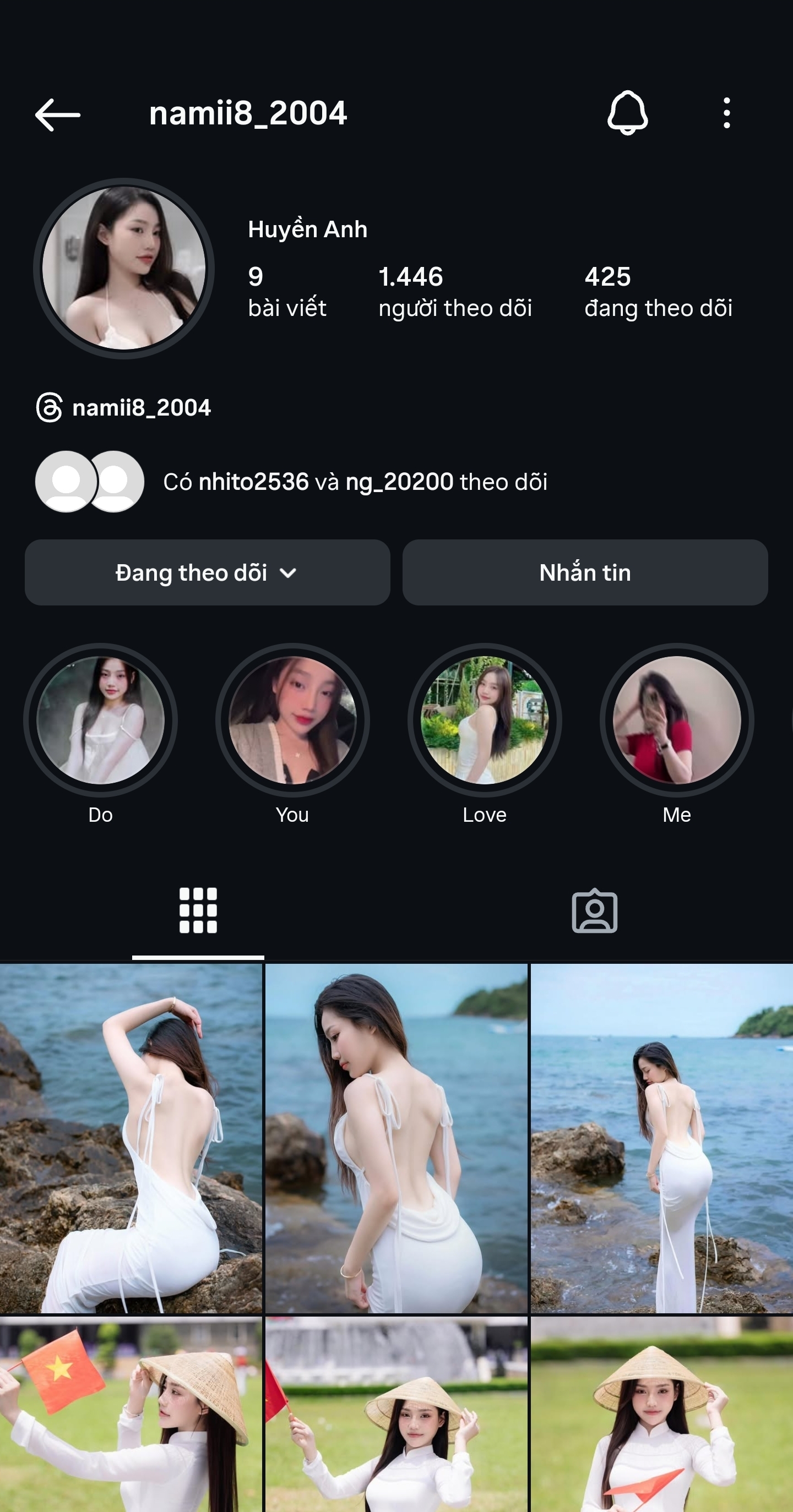
Task: Open the 'Love' highlight circle
Action: point(483,721)
